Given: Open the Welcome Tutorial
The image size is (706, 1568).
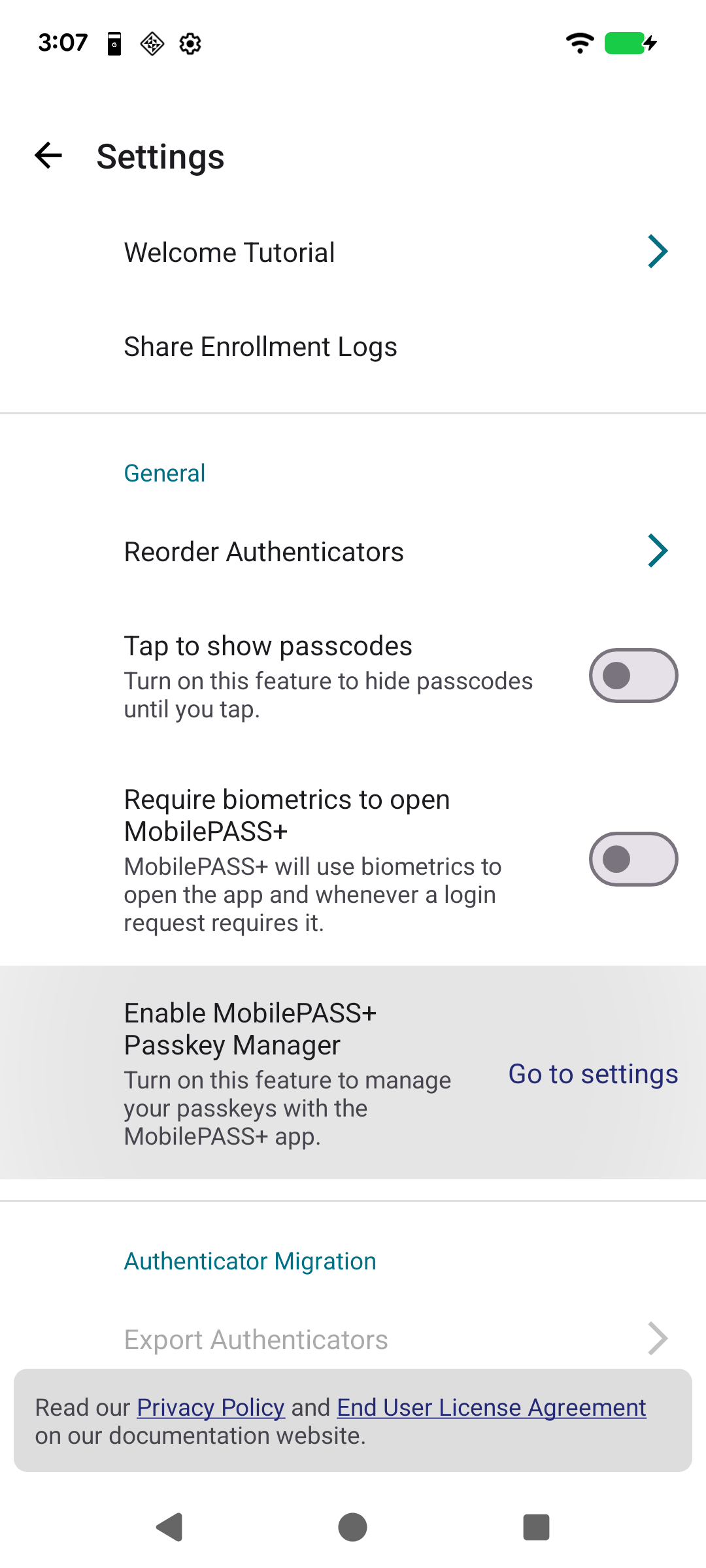Looking at the screenshot, I should 229,252.
